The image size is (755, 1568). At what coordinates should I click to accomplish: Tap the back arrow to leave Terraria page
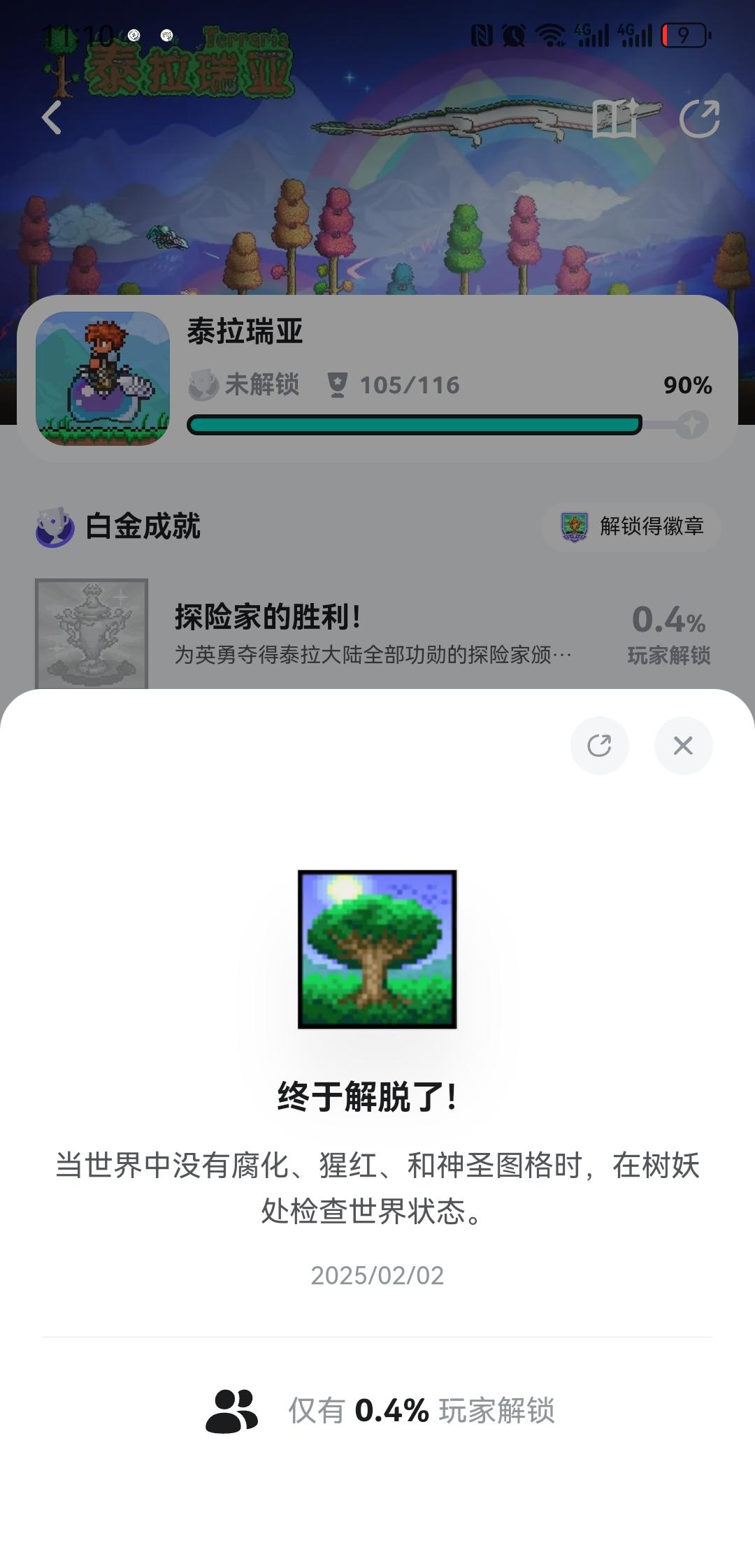point(50,117)
